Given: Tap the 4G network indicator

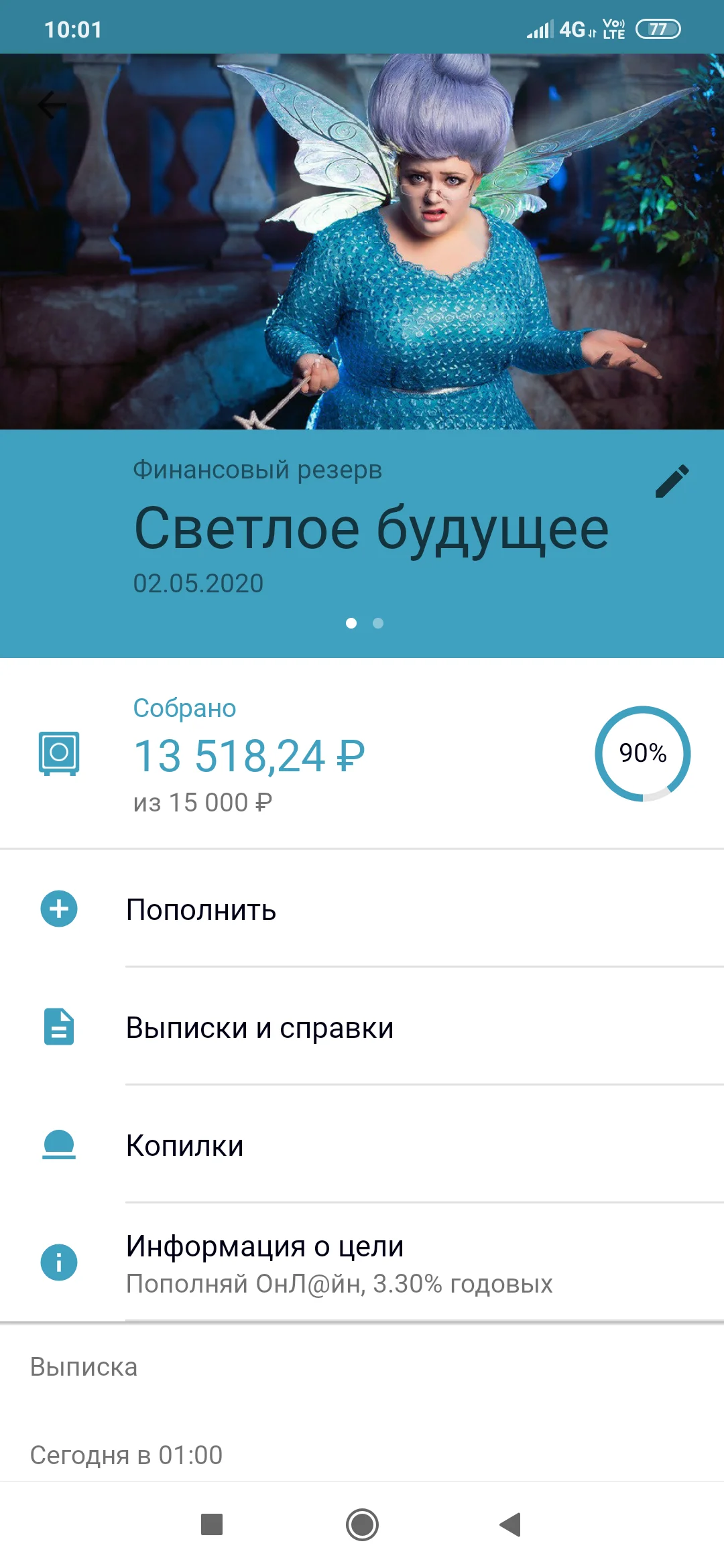Looking at the screenshot, I should [x=573, y=28].
